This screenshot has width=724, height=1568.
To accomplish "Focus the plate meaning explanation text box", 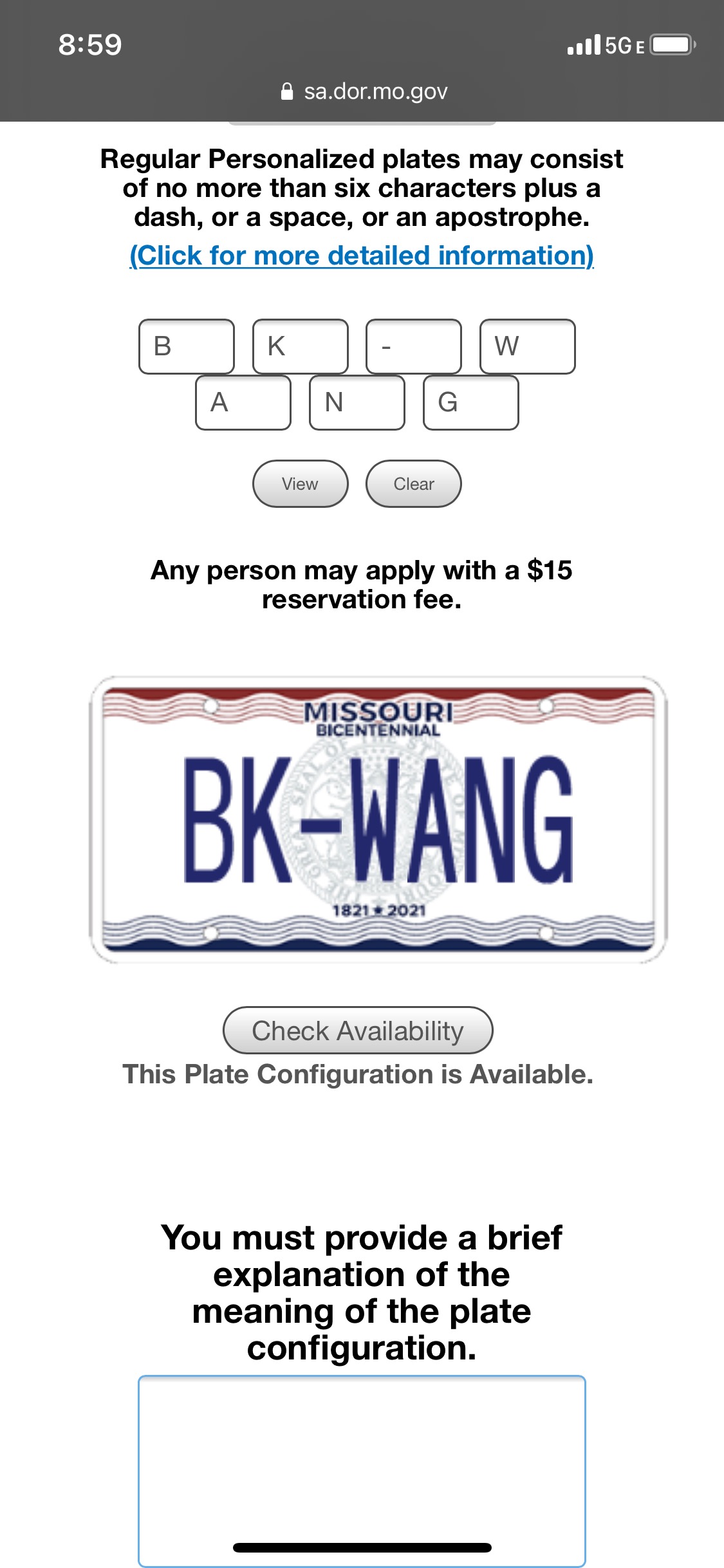I will click(x=362, y=1461).
